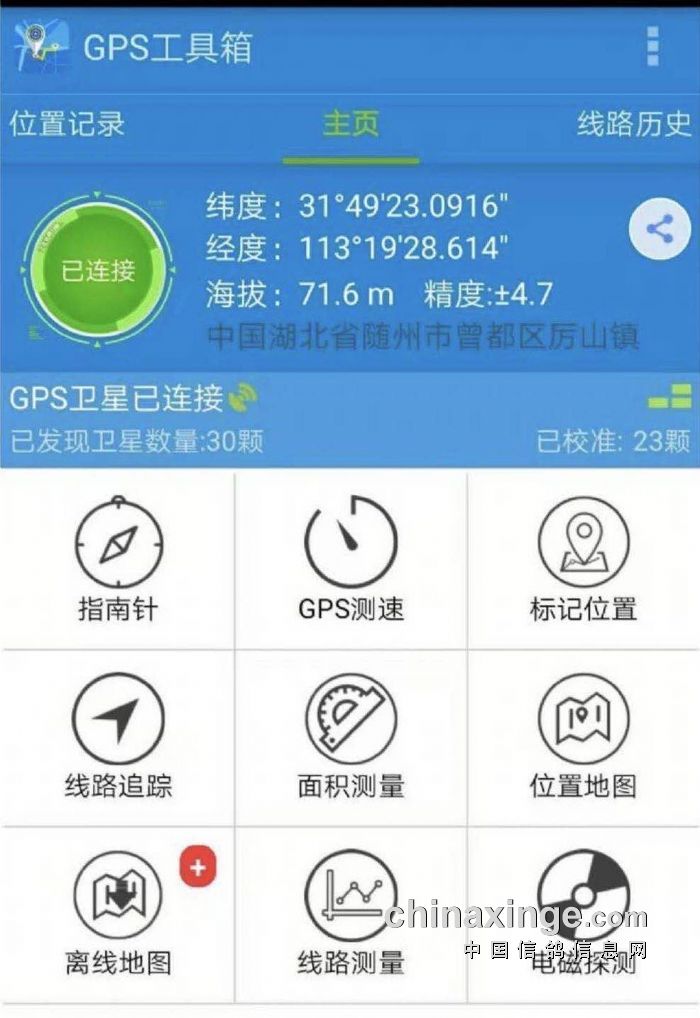This screenshot has height=1018, width=700.
Task: Open the 指南针 compass tool
Action: 118,560
